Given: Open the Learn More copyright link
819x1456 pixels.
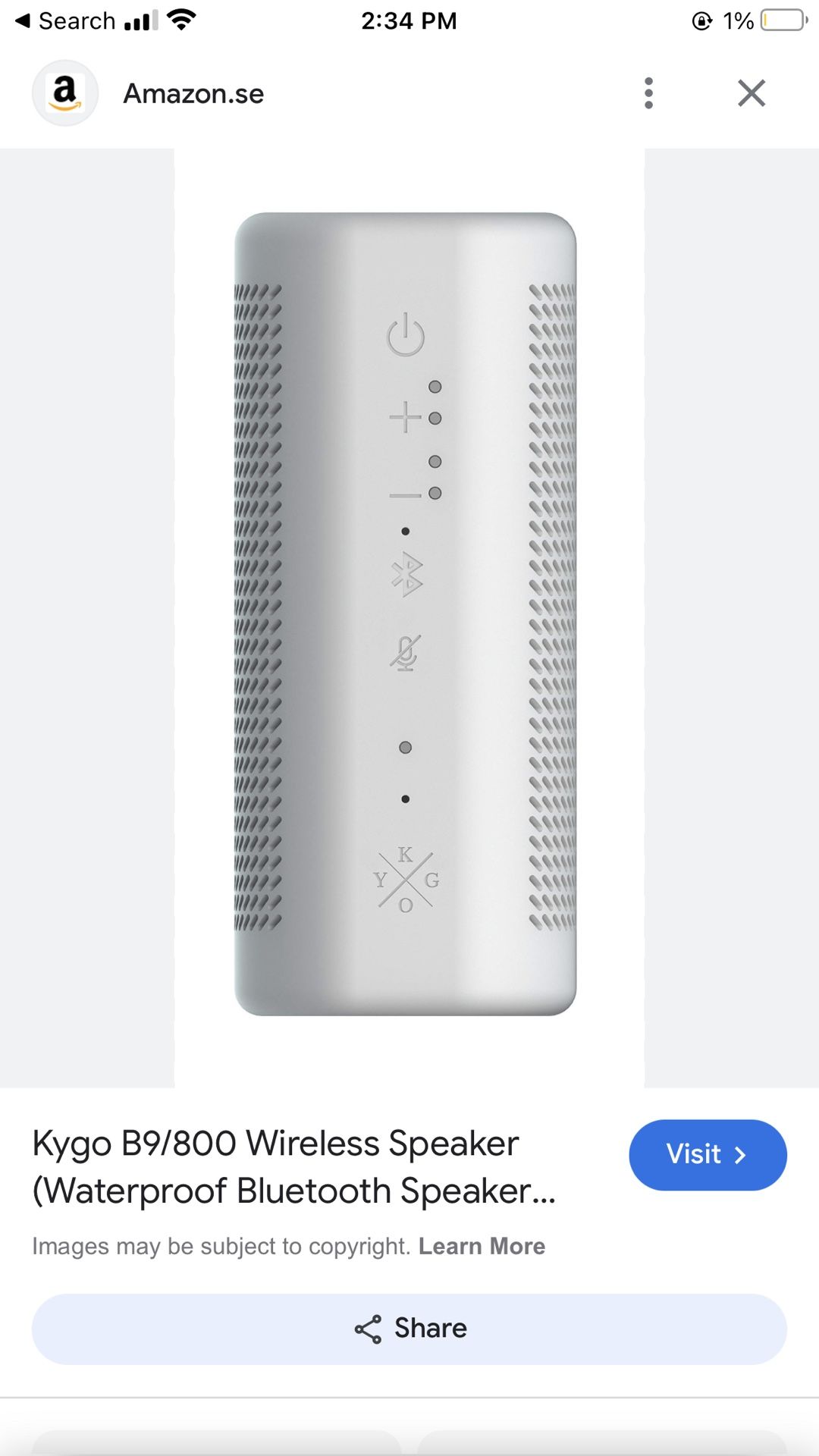Looking at the screenshot, I should (482, 1246).
